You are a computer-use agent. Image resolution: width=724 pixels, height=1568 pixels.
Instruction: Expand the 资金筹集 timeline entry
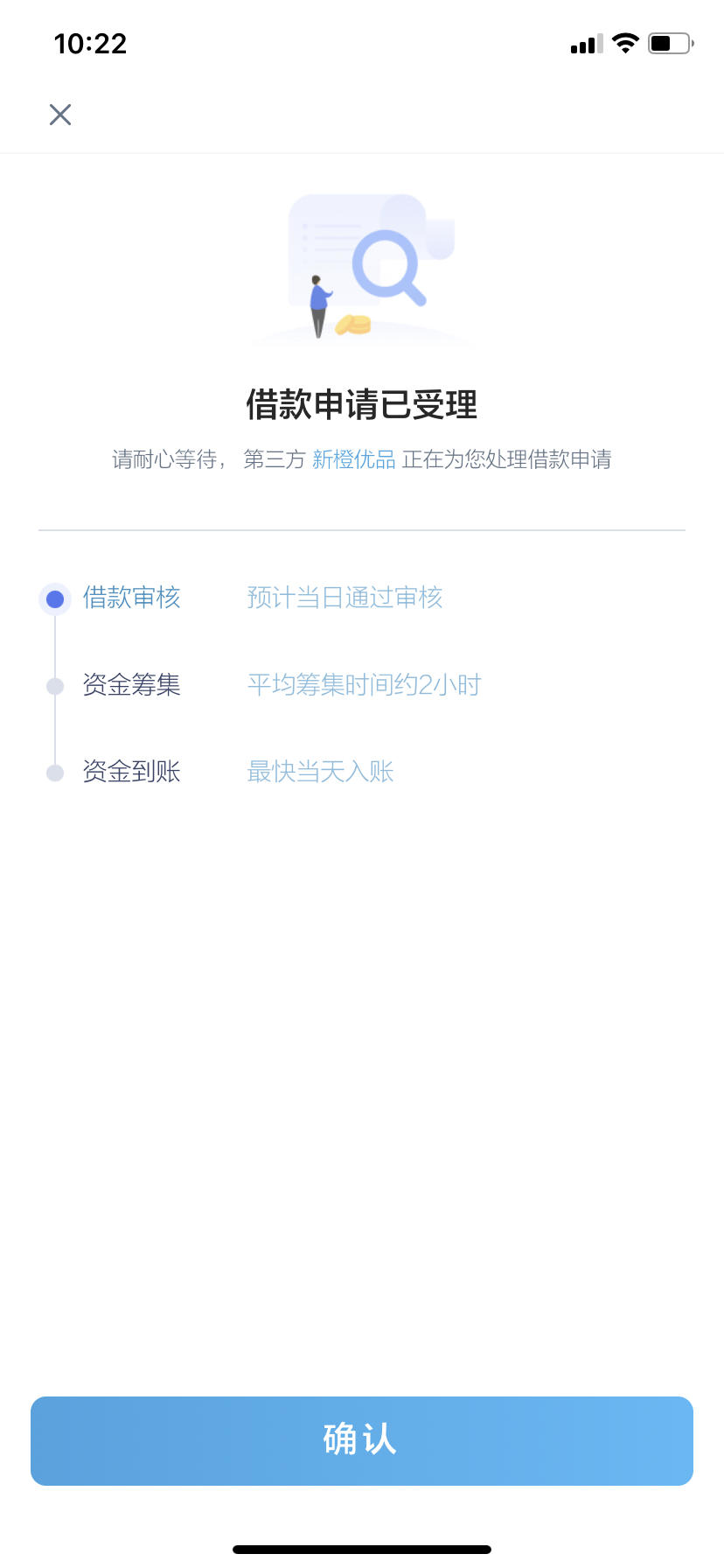(x=131, y=686)
